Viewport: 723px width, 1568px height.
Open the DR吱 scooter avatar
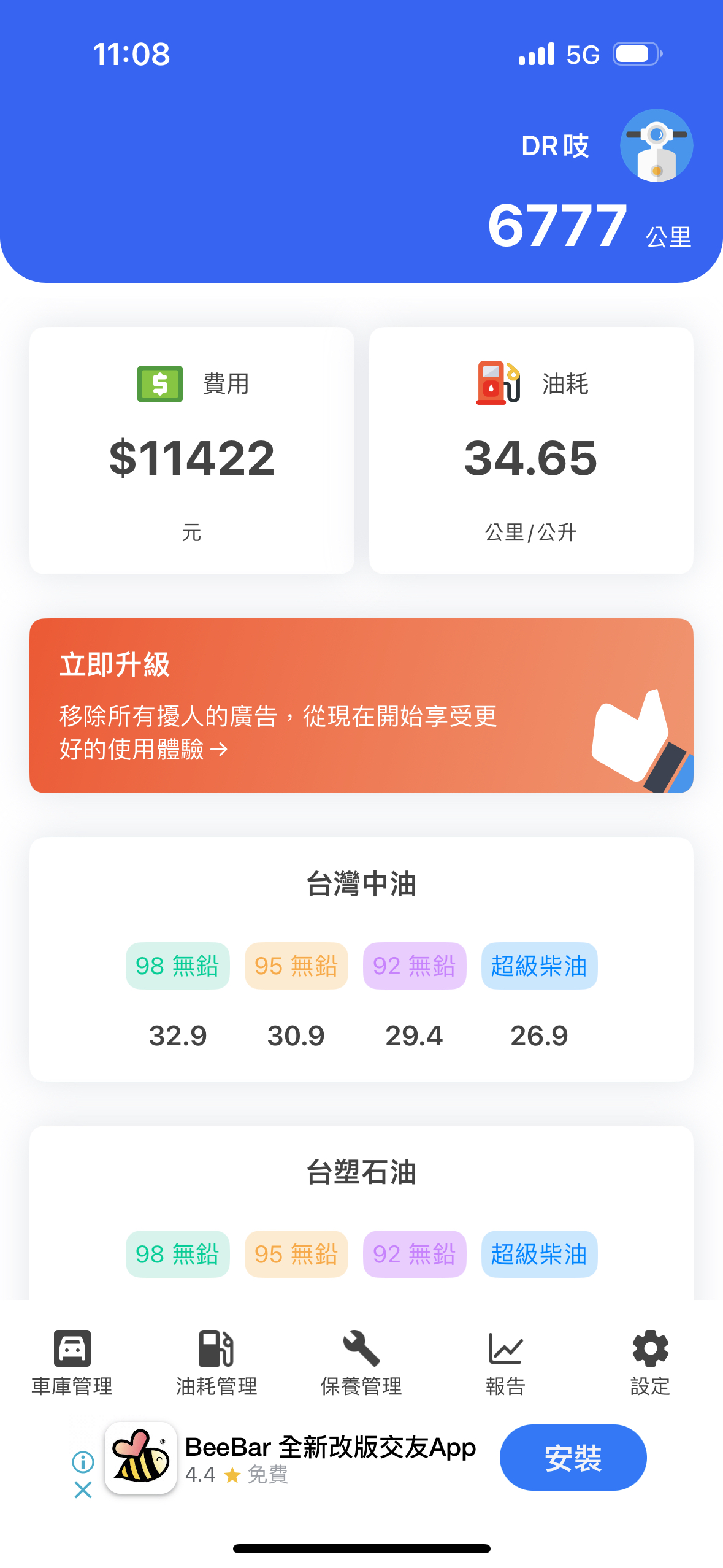click(x=656, y=145)
